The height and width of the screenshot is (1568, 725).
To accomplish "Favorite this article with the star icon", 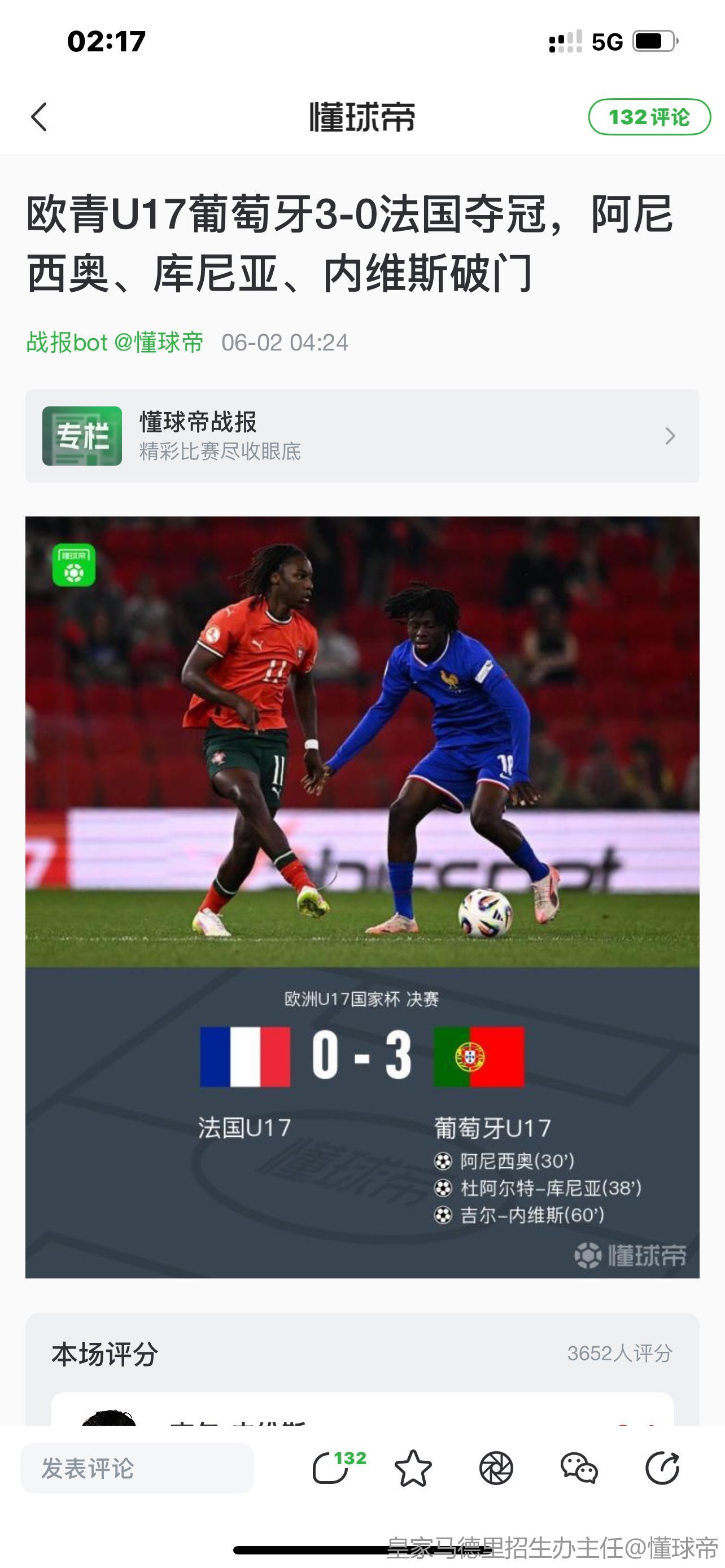I will point(413,1468).
